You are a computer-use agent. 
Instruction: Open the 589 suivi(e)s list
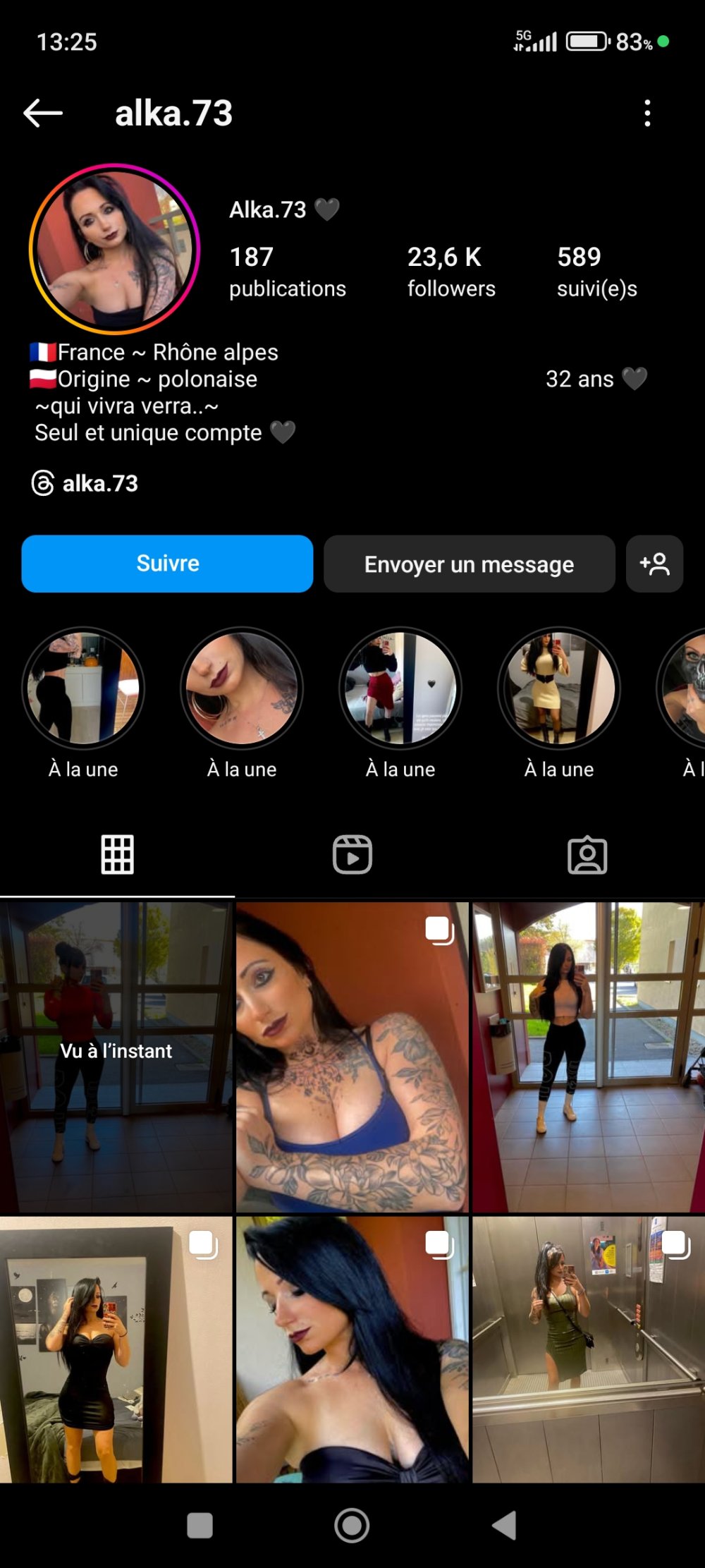[x=596, y=272]
